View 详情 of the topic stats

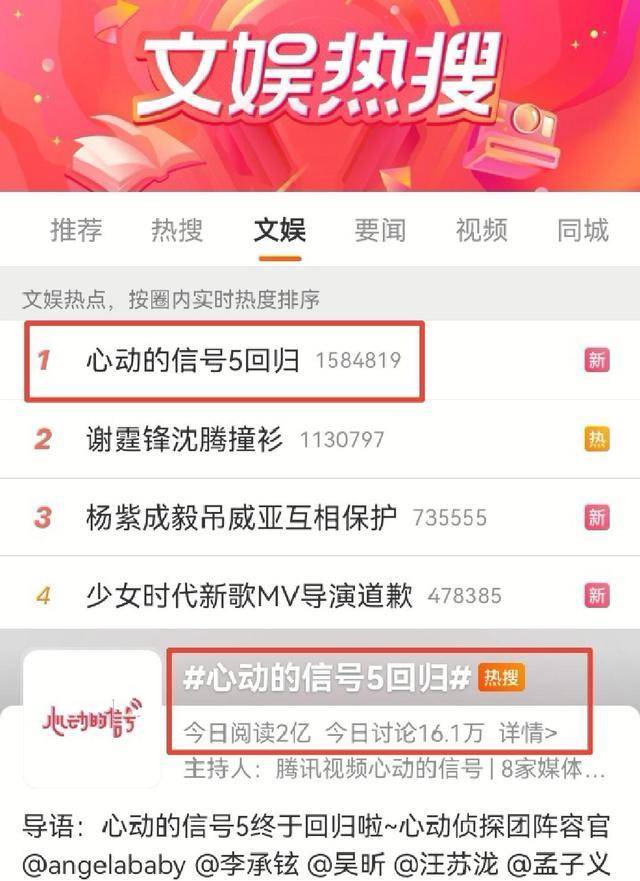(527, 733)
